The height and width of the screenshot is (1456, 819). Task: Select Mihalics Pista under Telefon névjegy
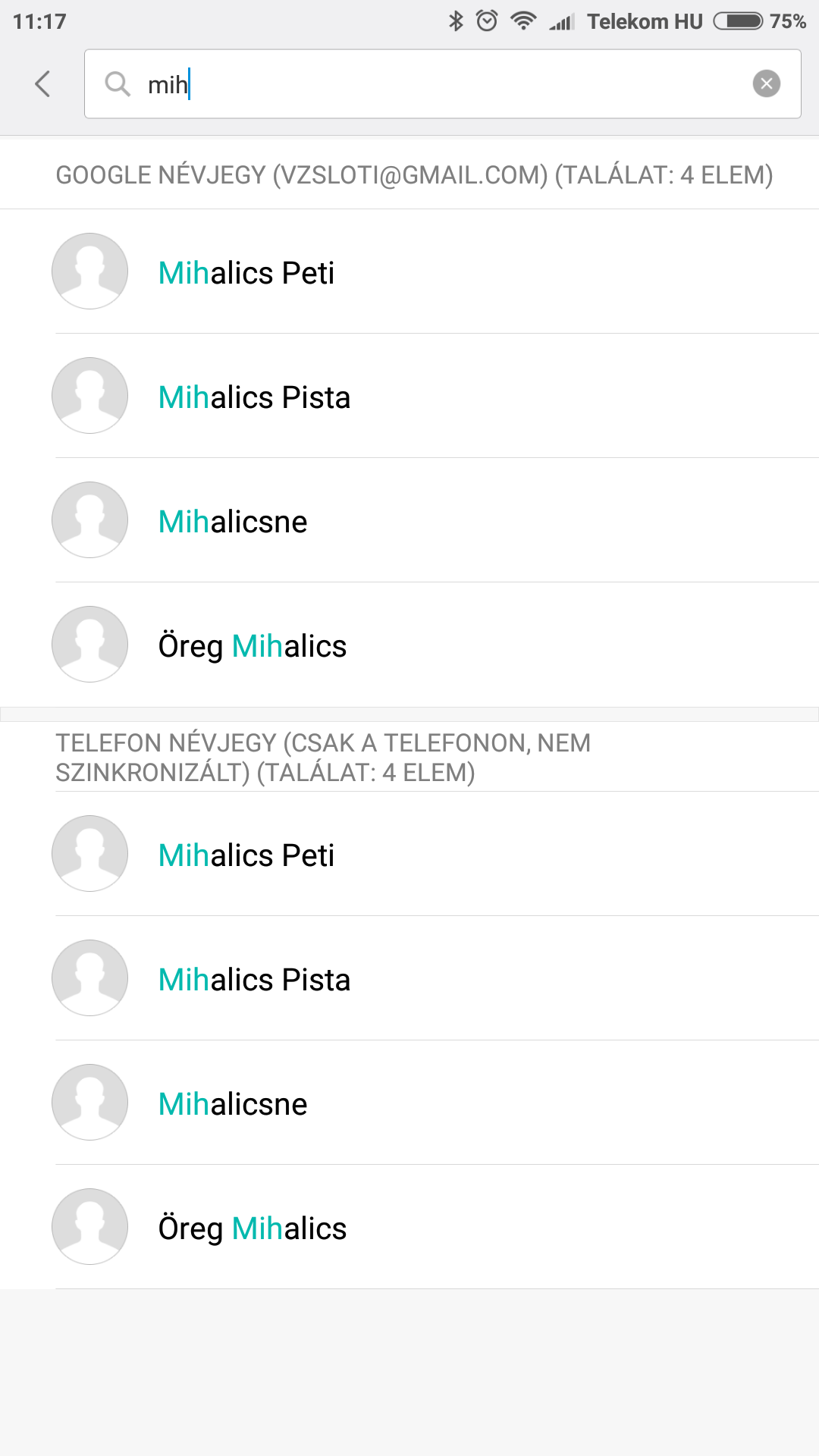pyautogui.click(x=409, y=978)
